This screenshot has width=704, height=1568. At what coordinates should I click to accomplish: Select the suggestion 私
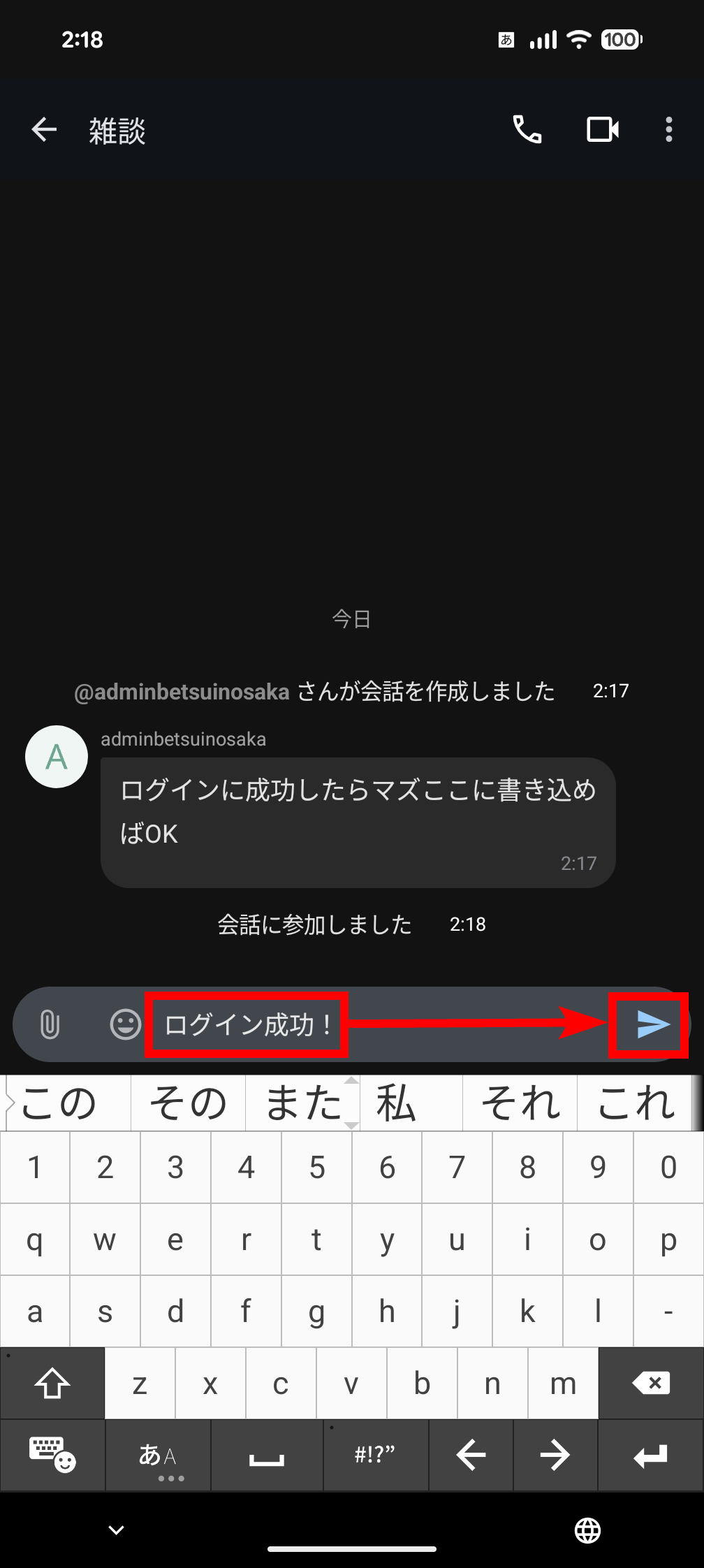396,1103
